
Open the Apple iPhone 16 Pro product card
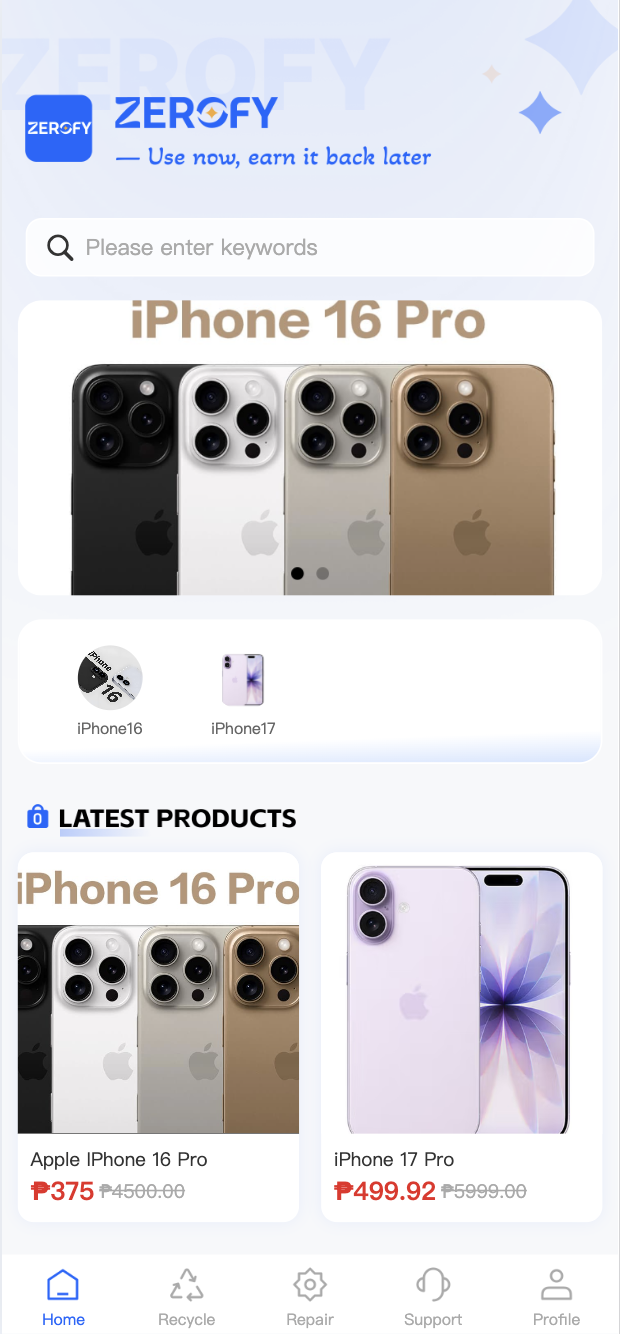pos(158,1036)
